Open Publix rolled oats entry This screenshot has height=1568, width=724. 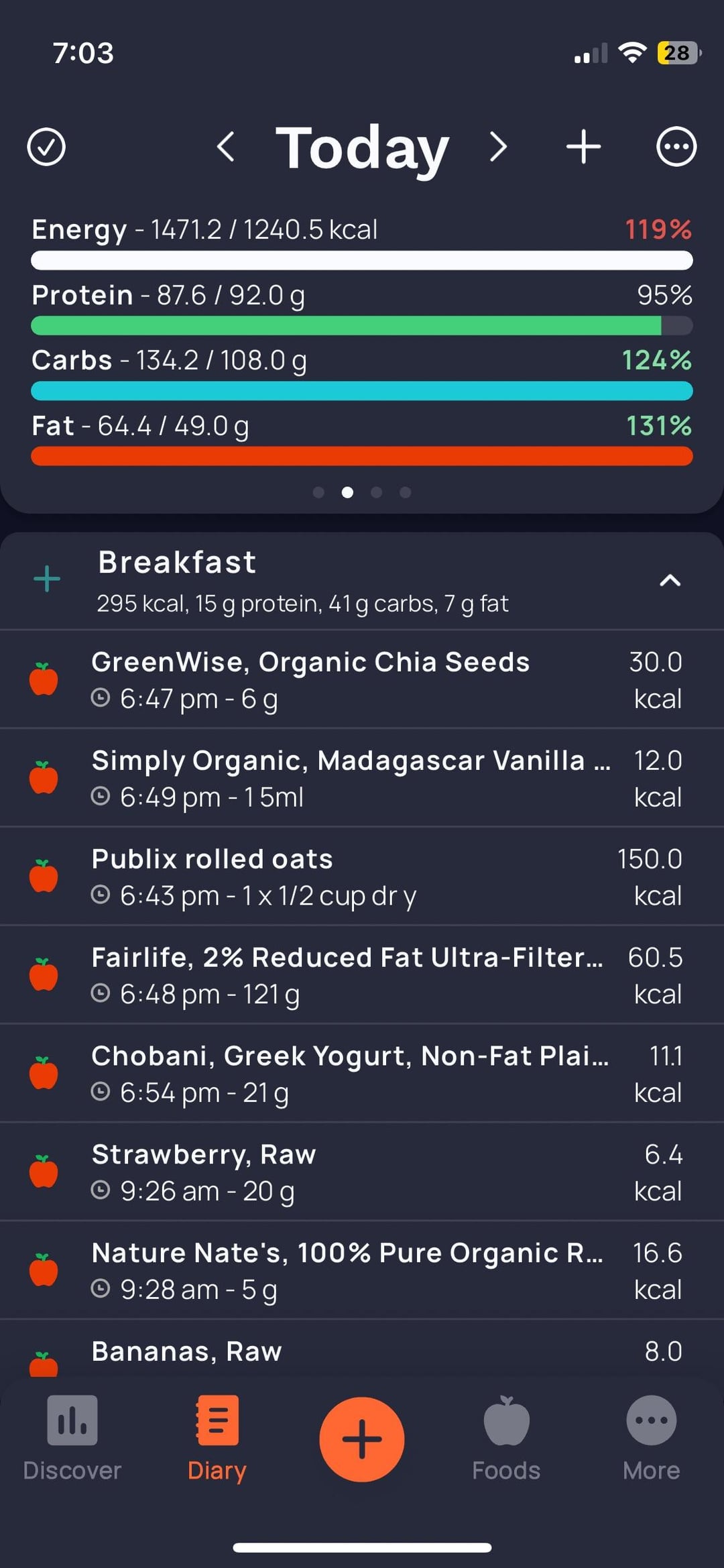[x=362, y=877]
